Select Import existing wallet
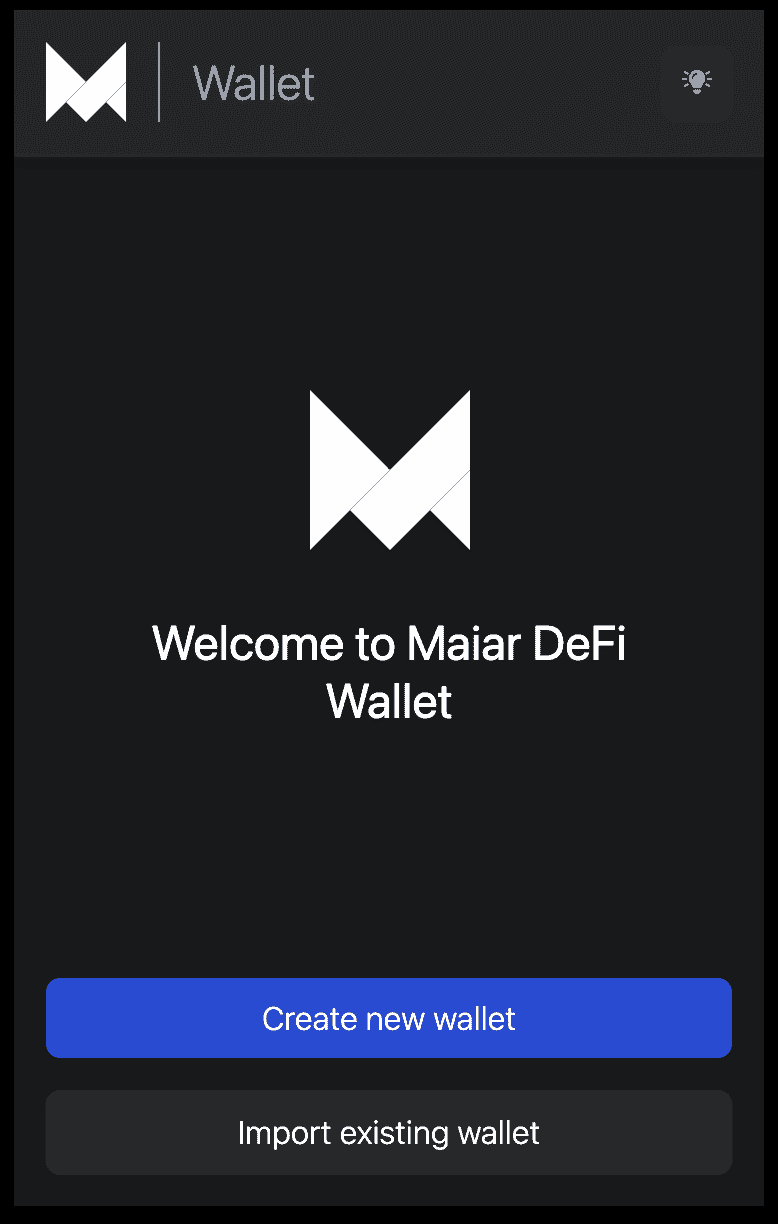The image size is (778, 1224). tap(389, 1132)
